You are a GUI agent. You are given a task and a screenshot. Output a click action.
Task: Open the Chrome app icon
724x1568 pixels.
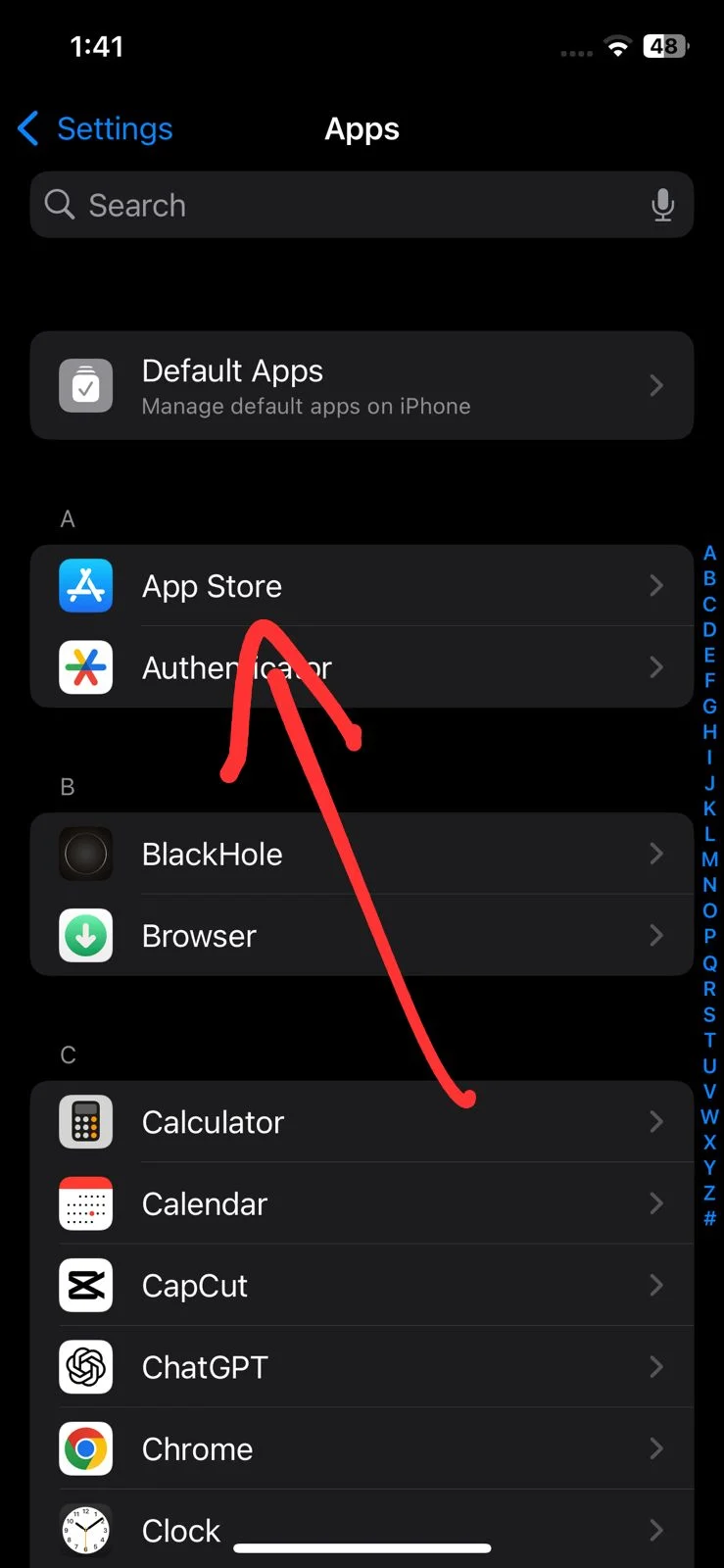(85, 1449)
